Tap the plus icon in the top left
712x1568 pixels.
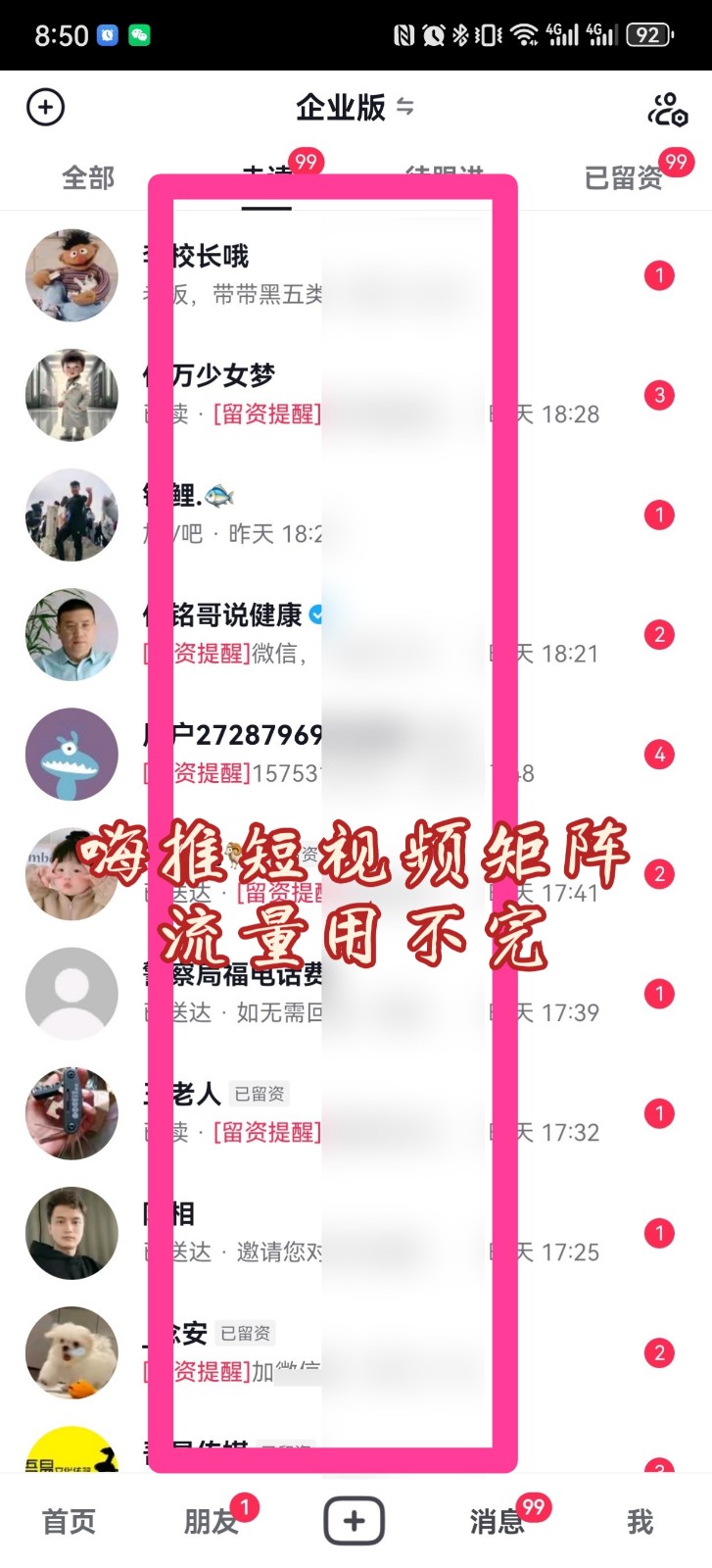click(45, 107)
